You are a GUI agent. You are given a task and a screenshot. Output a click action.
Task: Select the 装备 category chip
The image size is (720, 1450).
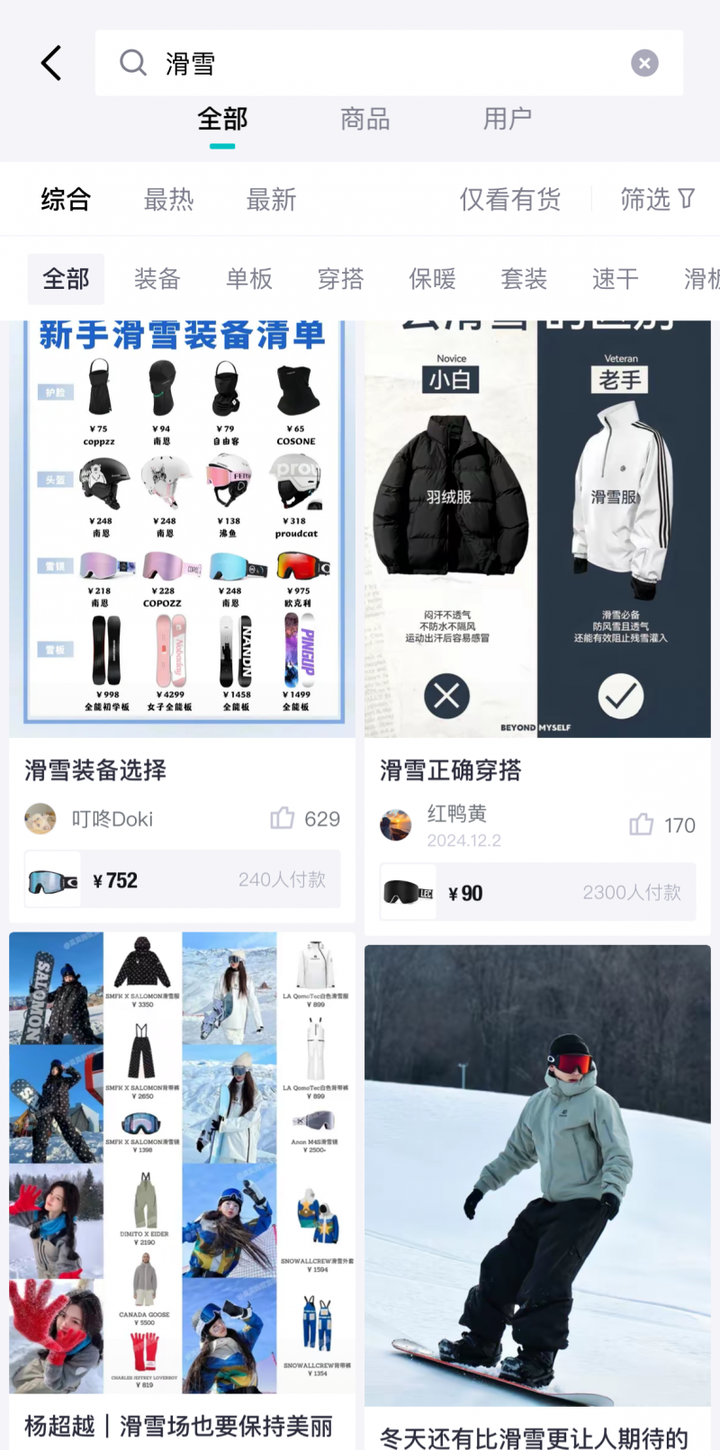157,279
